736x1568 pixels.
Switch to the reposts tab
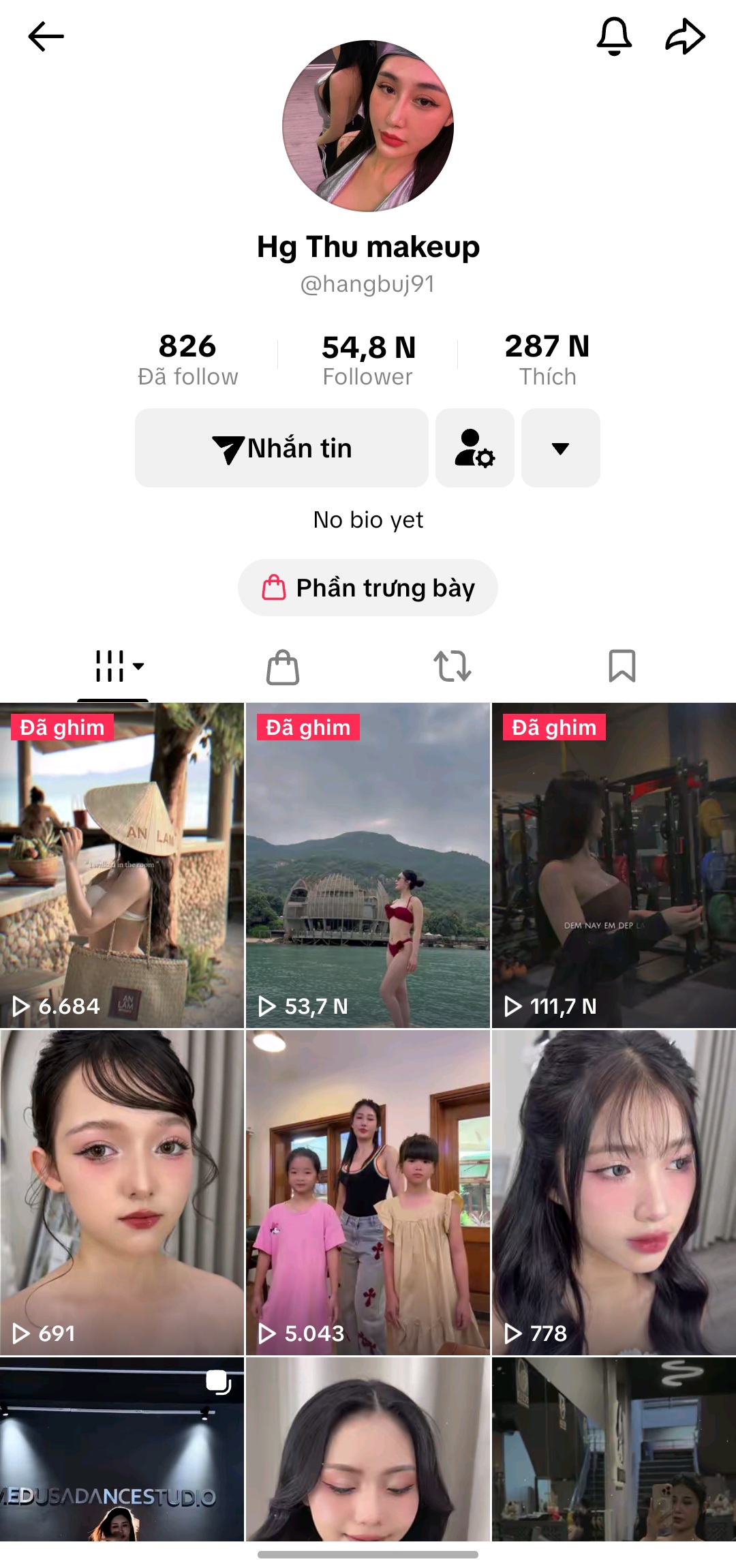(452, 666)
